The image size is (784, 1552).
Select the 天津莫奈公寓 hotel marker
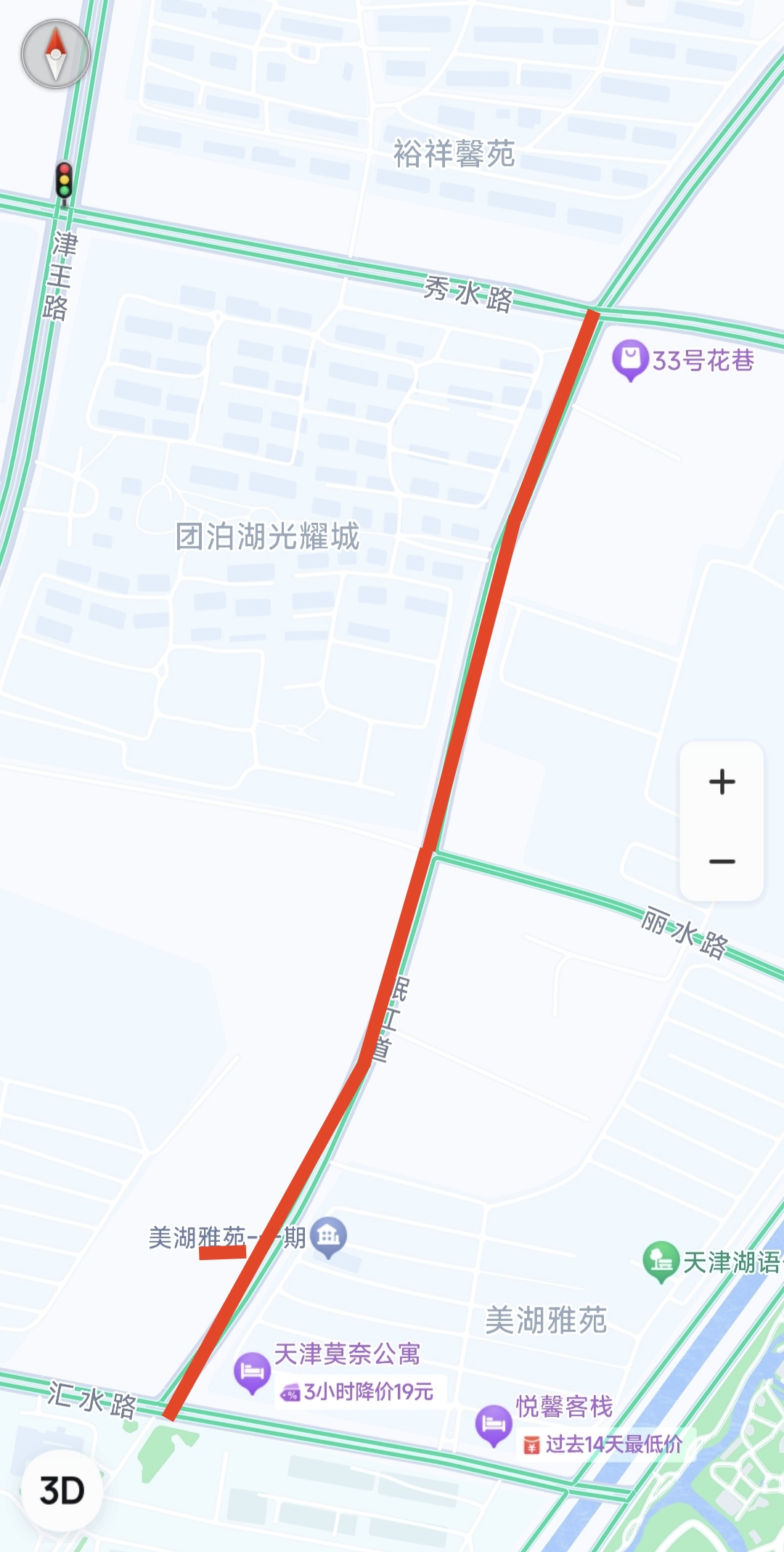[252, 1371]
